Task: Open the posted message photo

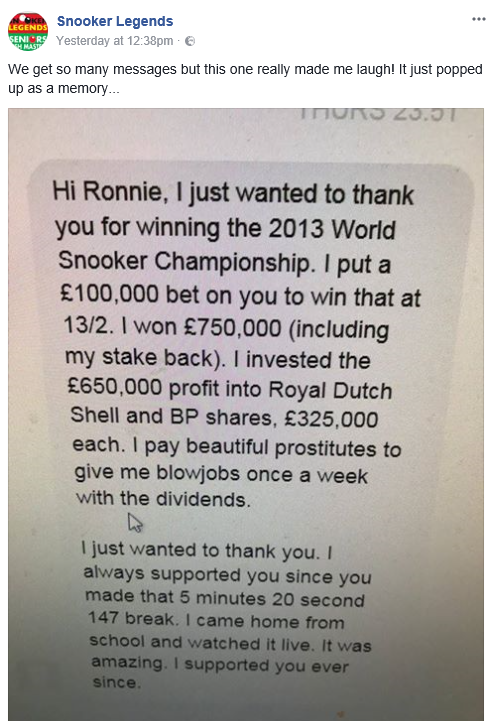Action: (246, 414)
